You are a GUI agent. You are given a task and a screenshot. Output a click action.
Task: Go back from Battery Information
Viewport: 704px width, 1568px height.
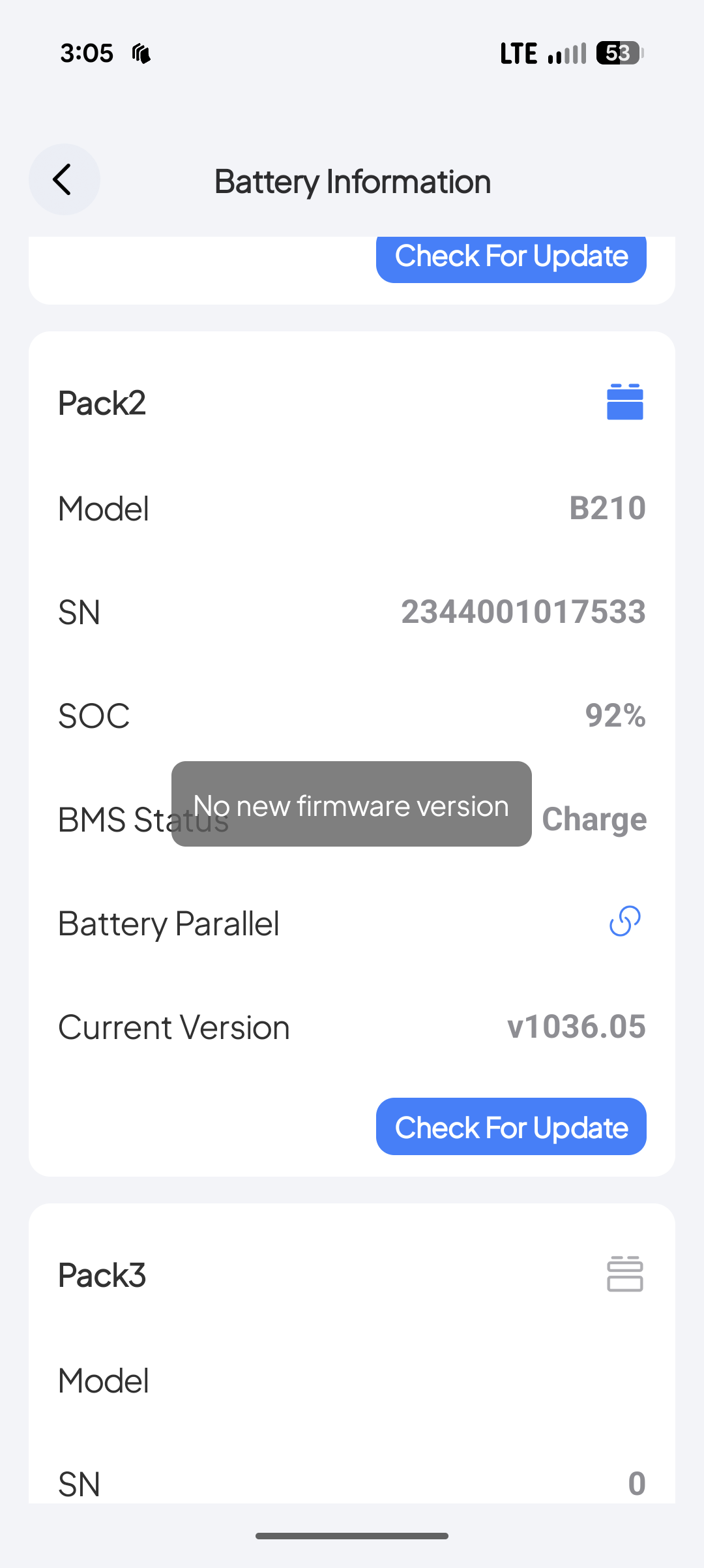tap(64, 180)
